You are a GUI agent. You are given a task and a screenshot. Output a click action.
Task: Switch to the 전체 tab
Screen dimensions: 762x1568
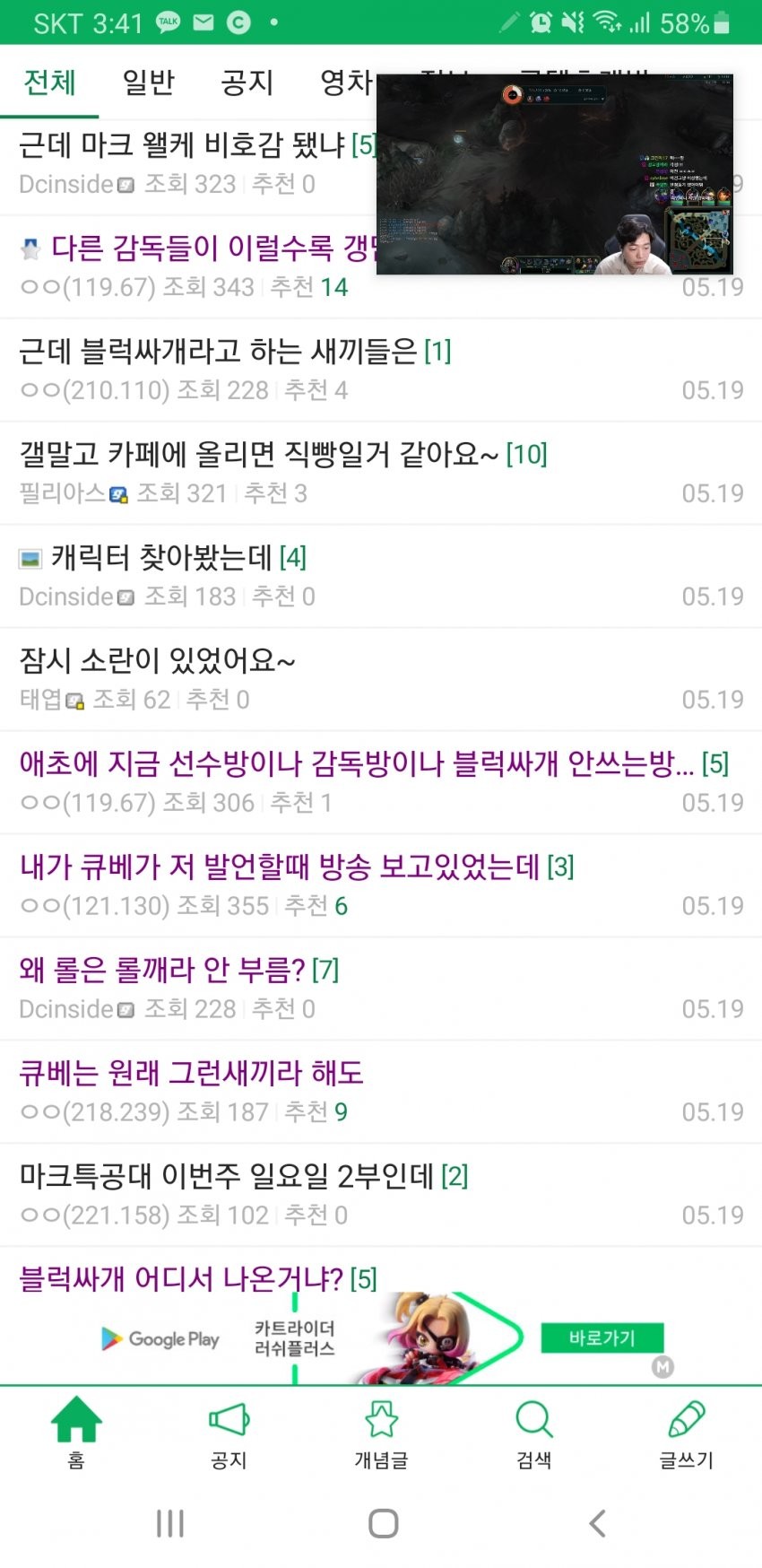(49, 83)
